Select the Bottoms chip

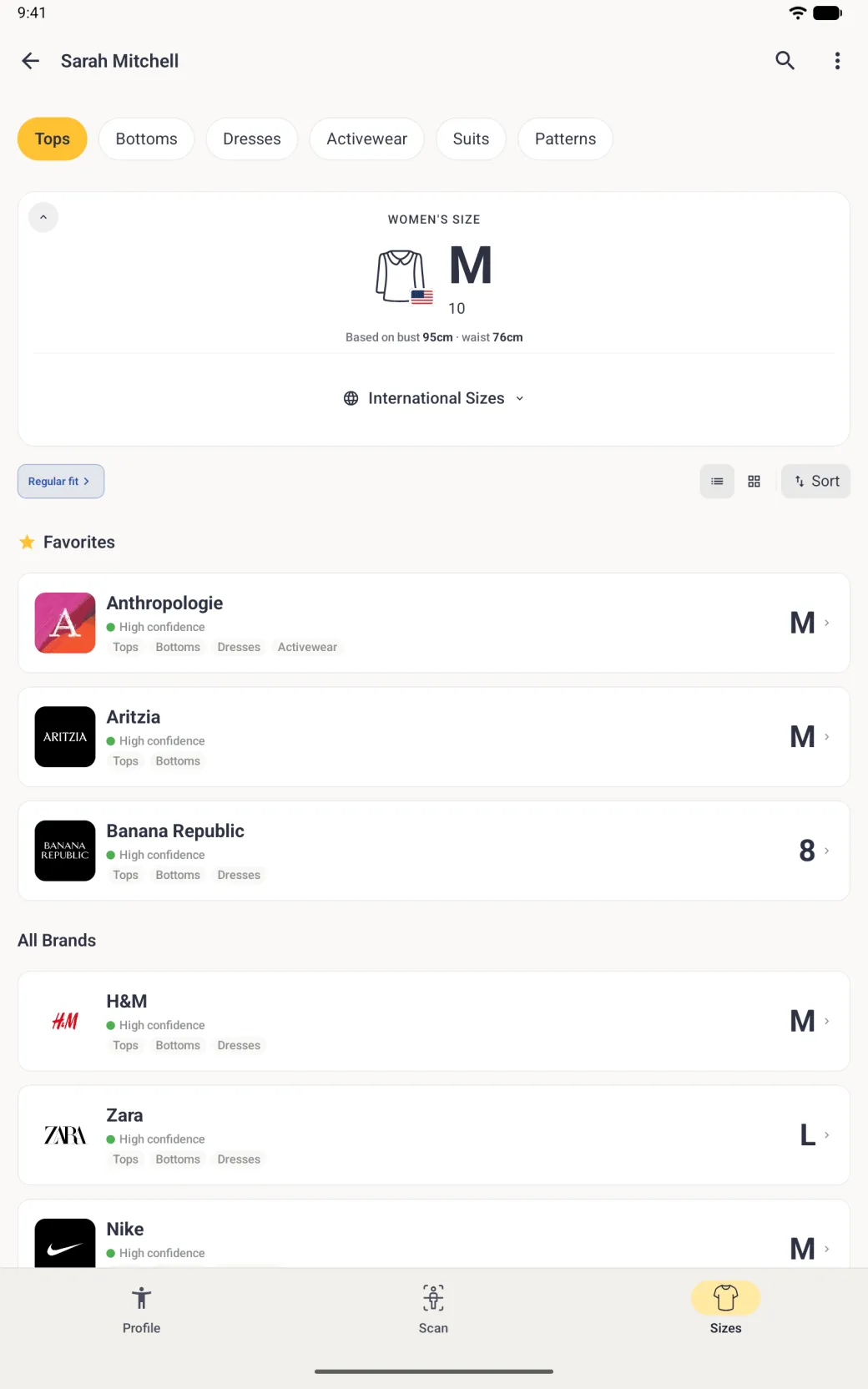146,139
